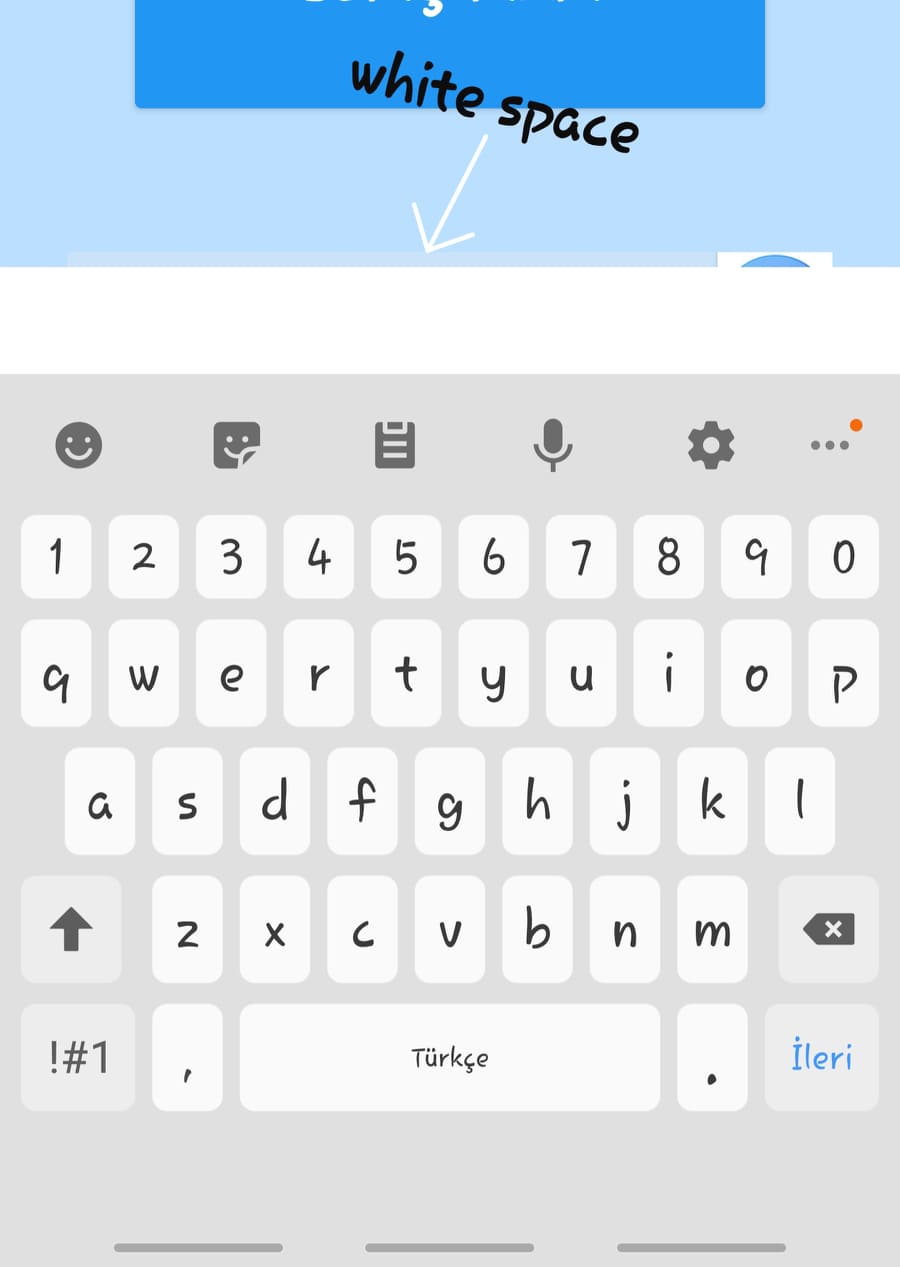The image size is (900, 1267).
Task: Tap the Türkçe space bar
Action: coord(449,1057)
